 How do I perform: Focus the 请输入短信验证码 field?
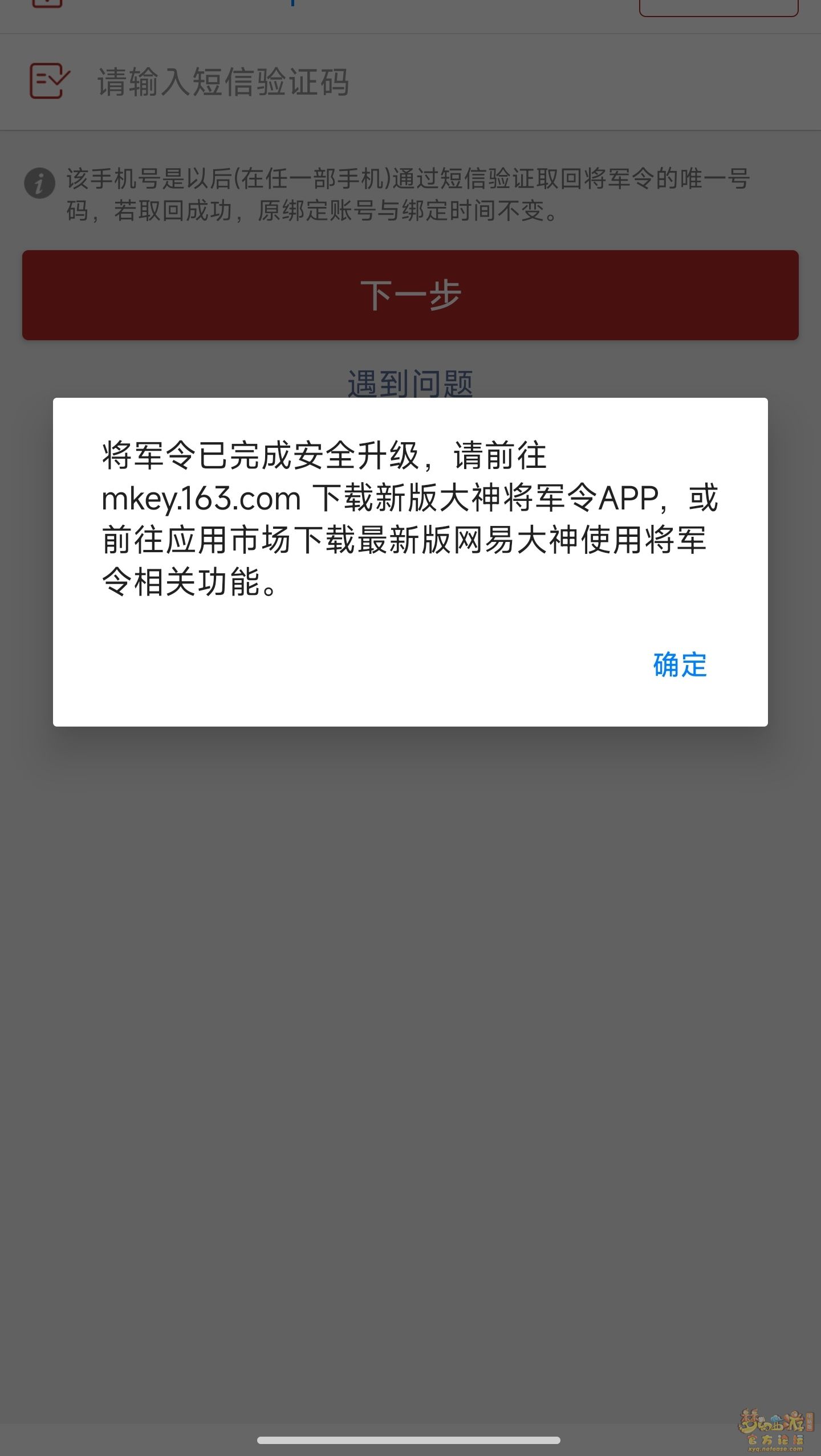(x=410, y=82)
